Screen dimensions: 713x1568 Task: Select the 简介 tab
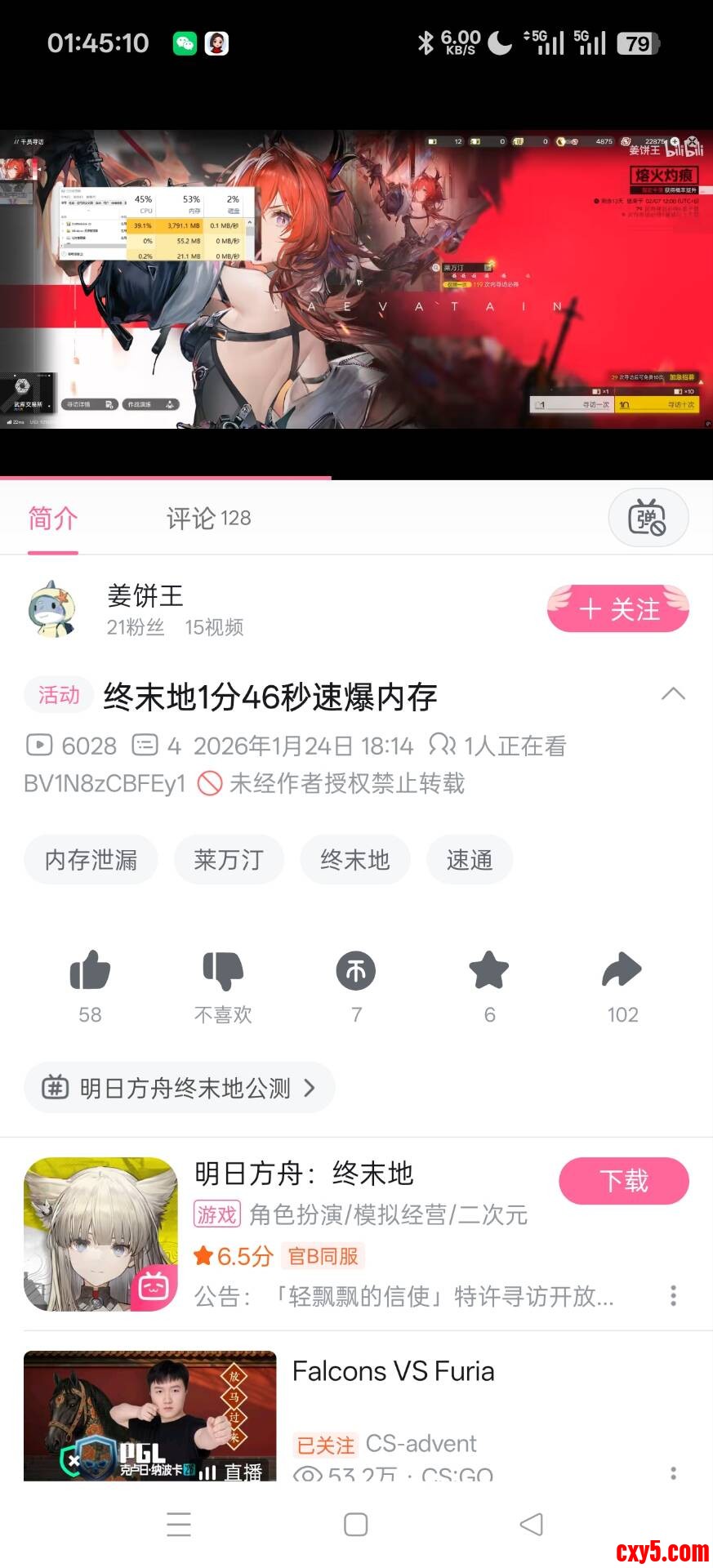53,518
